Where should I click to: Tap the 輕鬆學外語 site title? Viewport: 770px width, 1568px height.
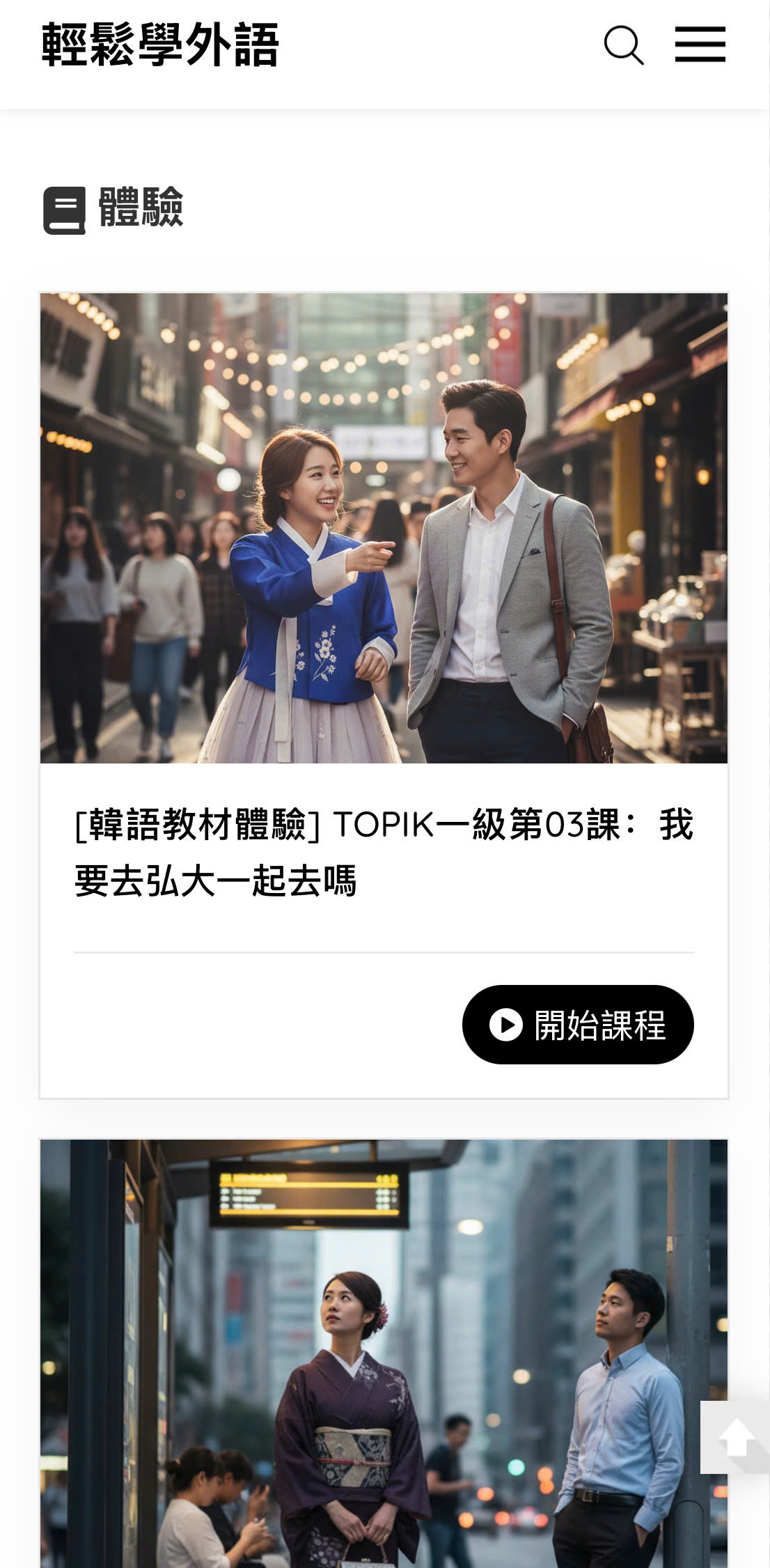tap(161, 45)
